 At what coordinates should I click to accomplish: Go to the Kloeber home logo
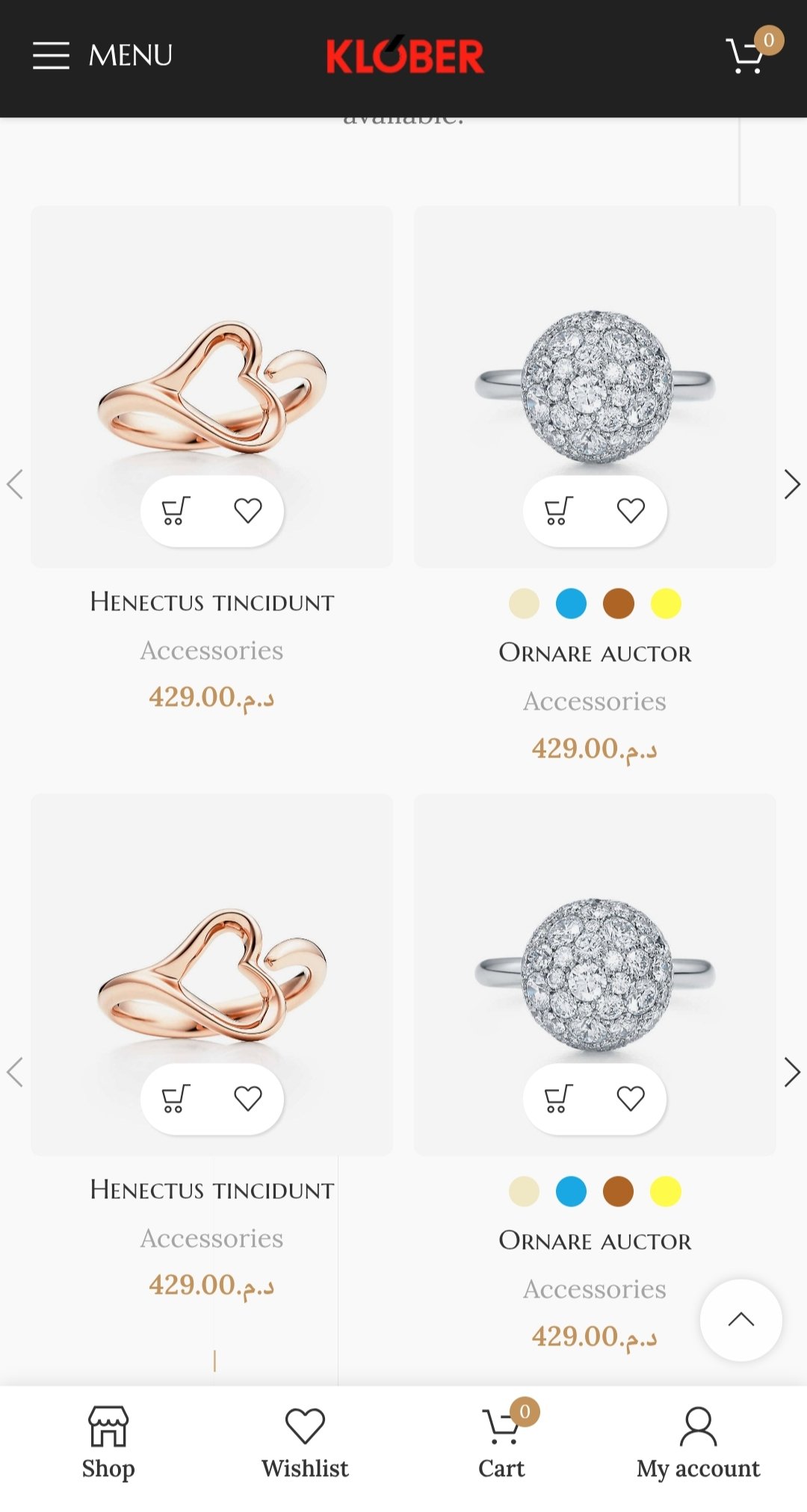pyautogui.click(x=404, y=56)
